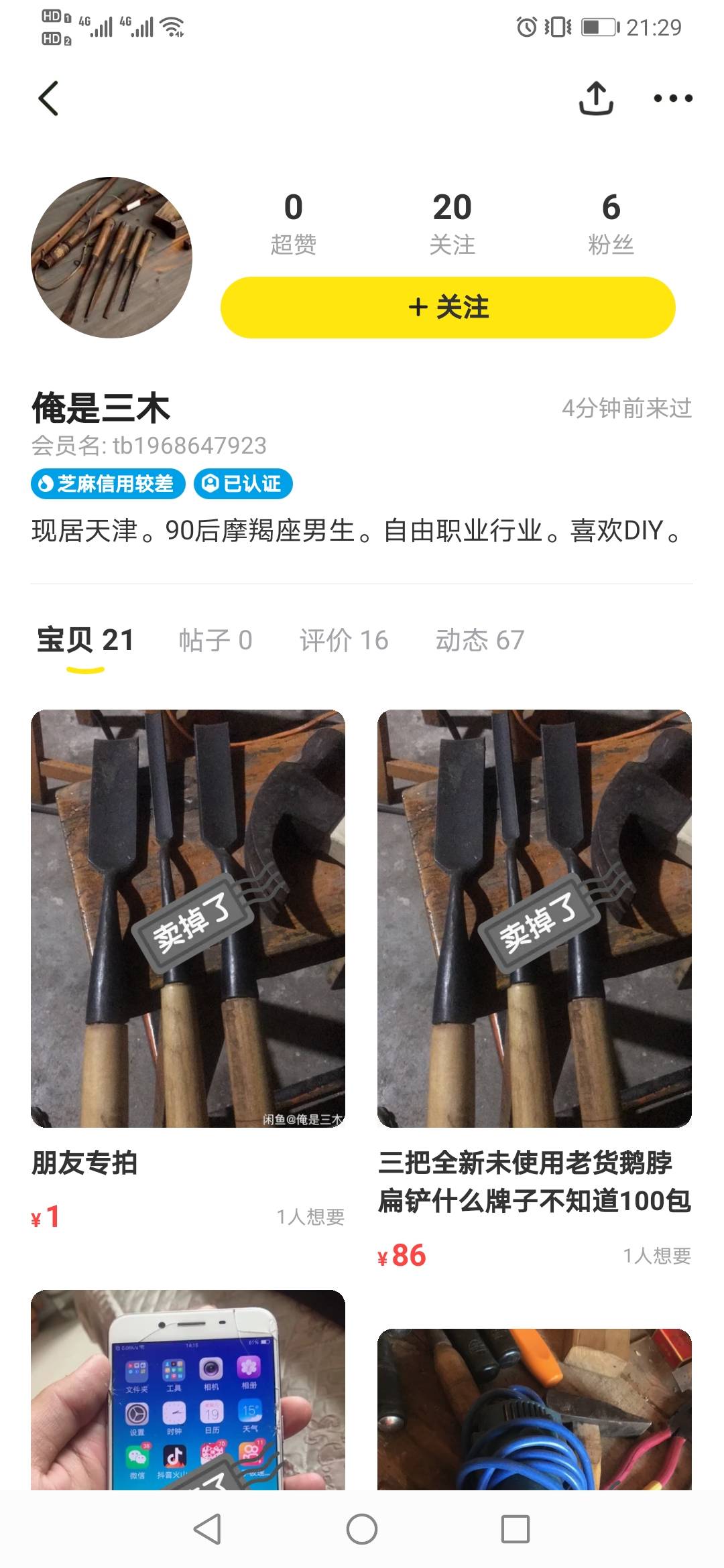Switch to the 动态 67 tab

[x=479, y=641]
